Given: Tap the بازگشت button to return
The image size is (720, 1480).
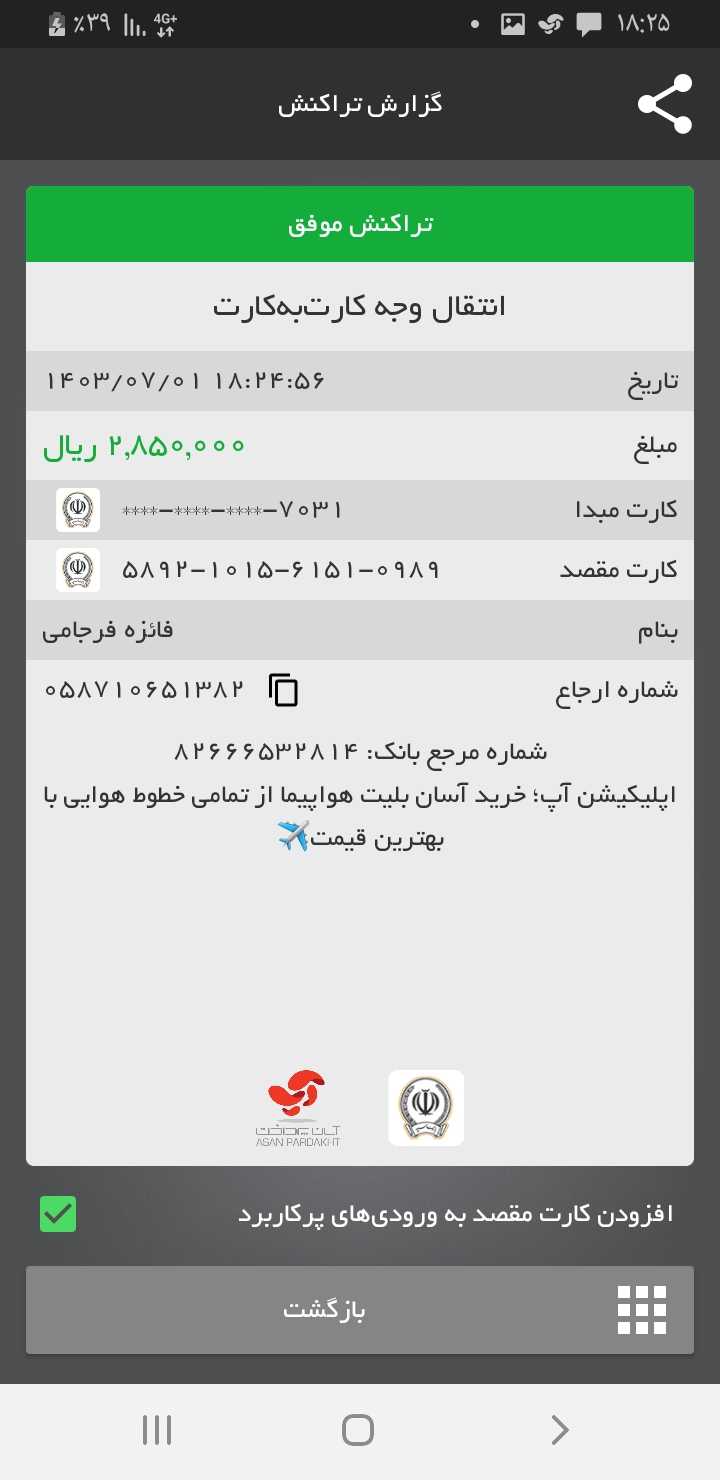Looking at the screenshot, I should pyautogui.click(x=360, y=1310).
